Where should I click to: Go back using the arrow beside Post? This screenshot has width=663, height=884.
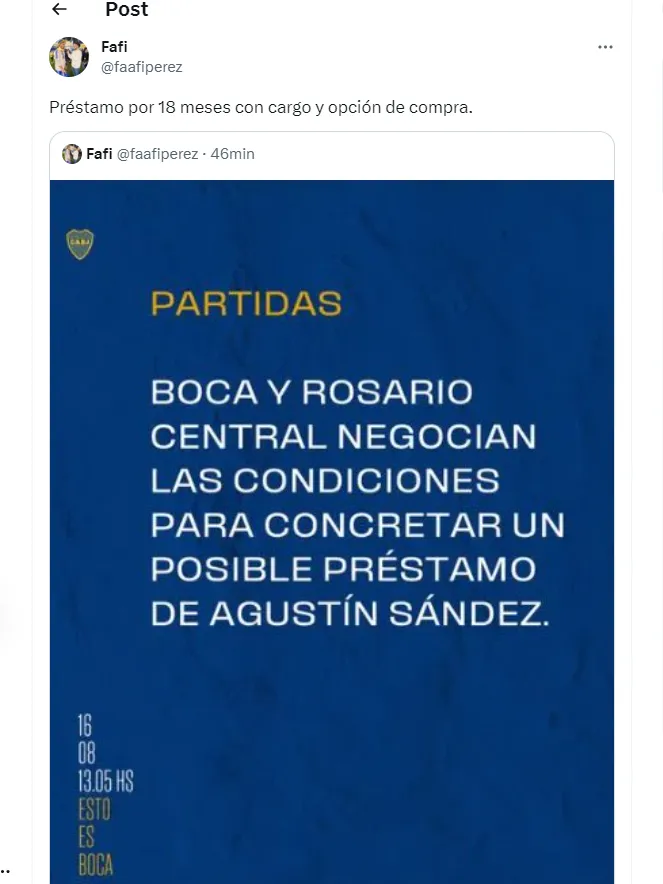[59, 10]
